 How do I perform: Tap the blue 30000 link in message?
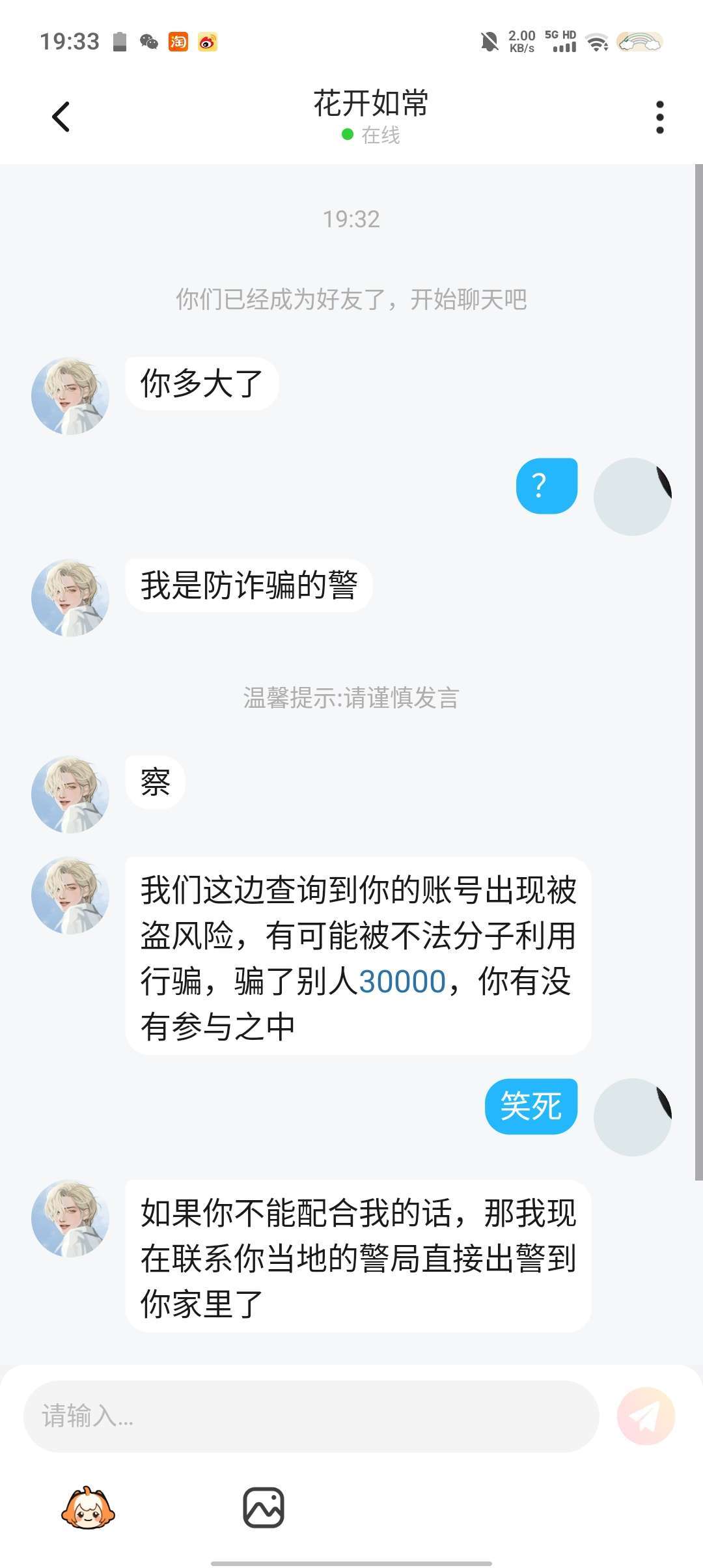402,981
